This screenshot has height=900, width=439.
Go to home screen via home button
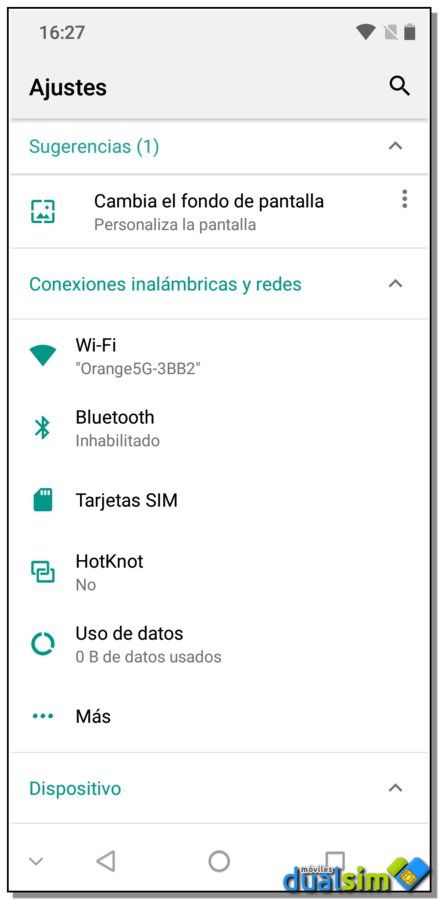pos(219,861)
